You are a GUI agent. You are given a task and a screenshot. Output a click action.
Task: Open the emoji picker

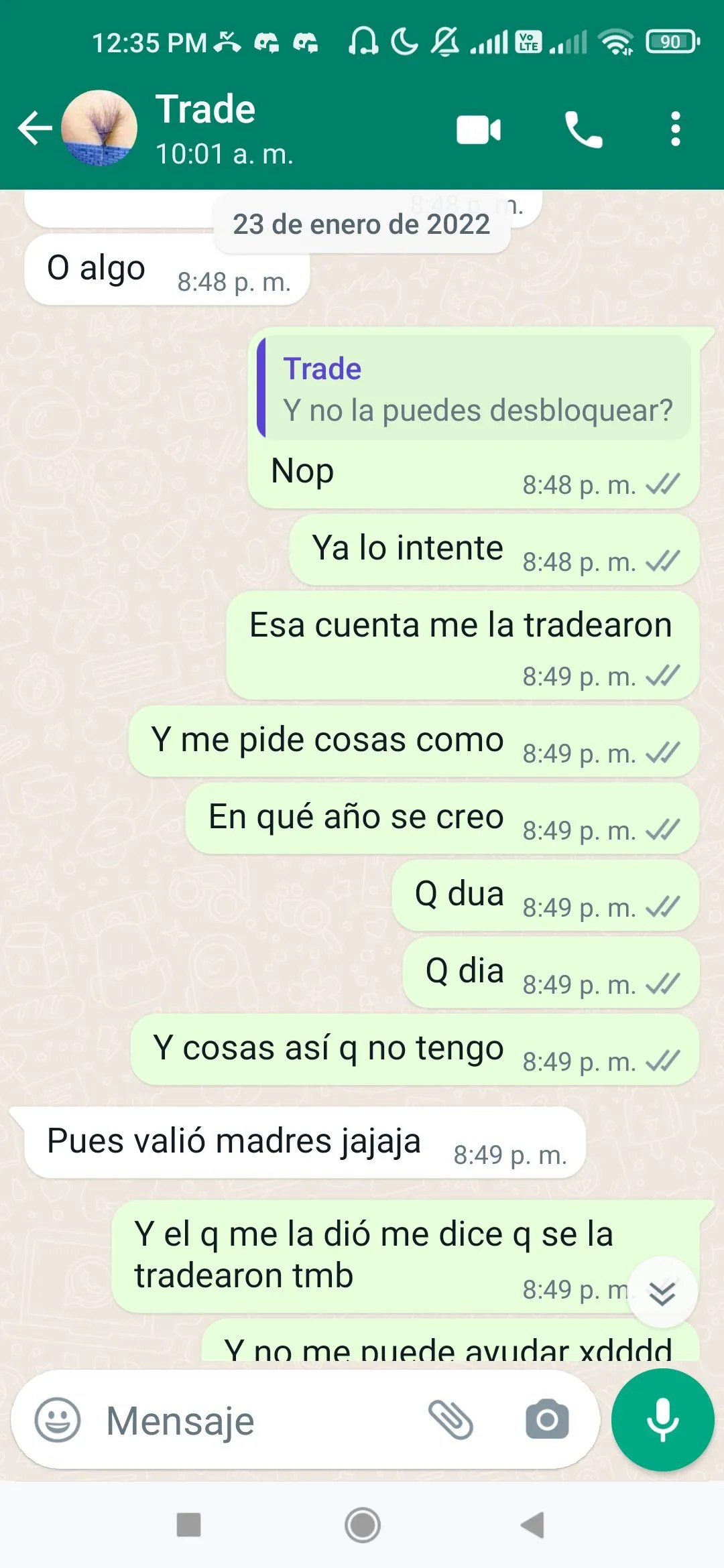58,1419
